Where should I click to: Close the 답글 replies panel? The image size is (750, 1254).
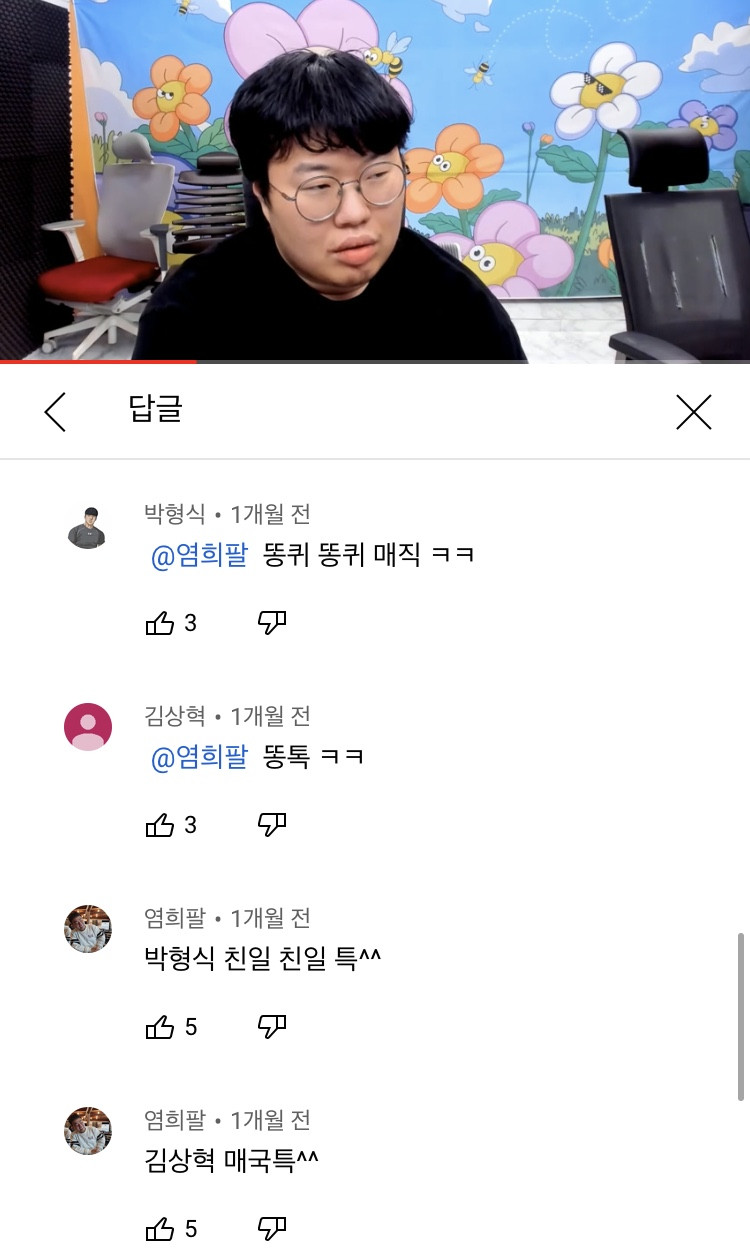click(693, 412)
